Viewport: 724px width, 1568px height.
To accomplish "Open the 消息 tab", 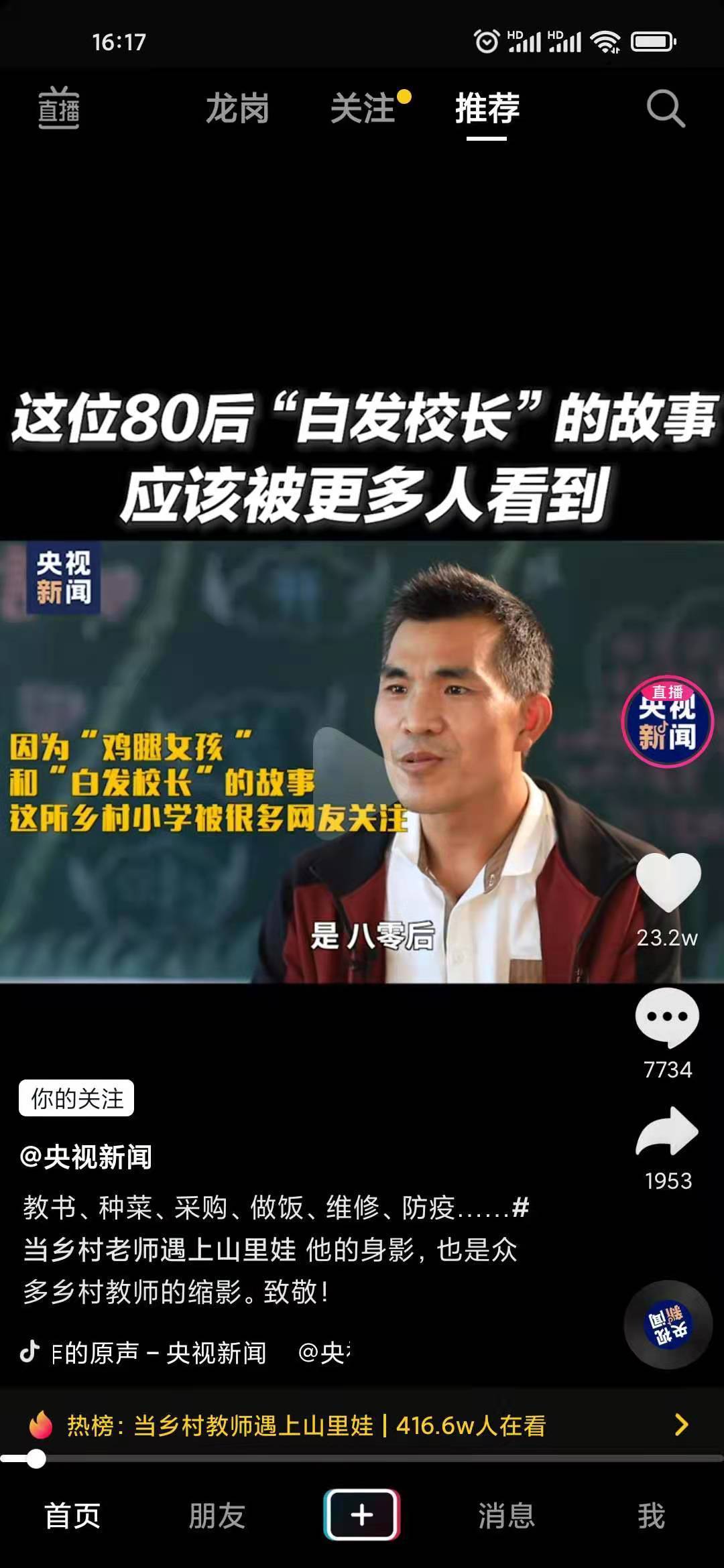I will coord(506,1516).
